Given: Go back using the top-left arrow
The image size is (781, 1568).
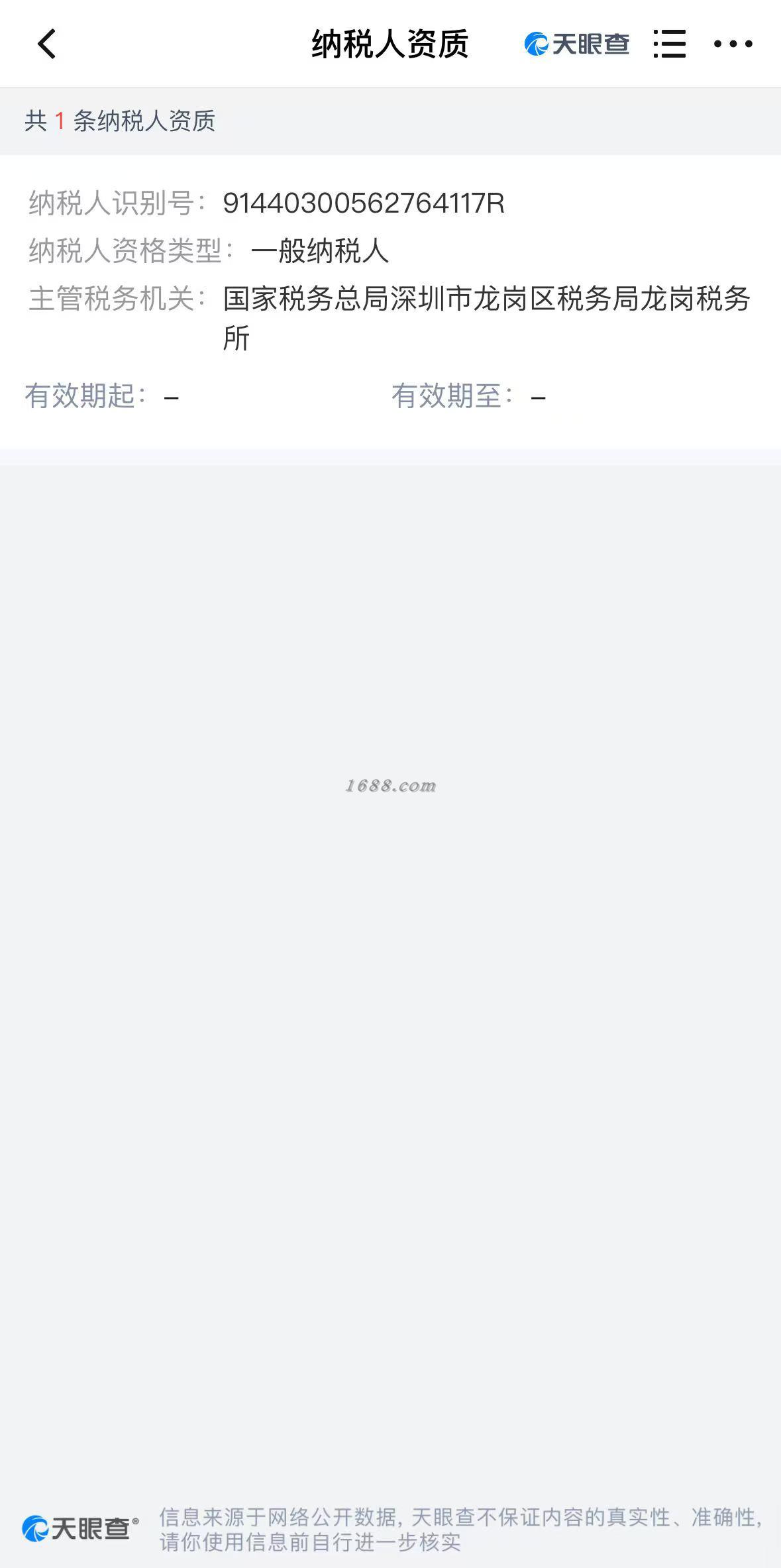Looking at the screenshot, I should 46,44.
